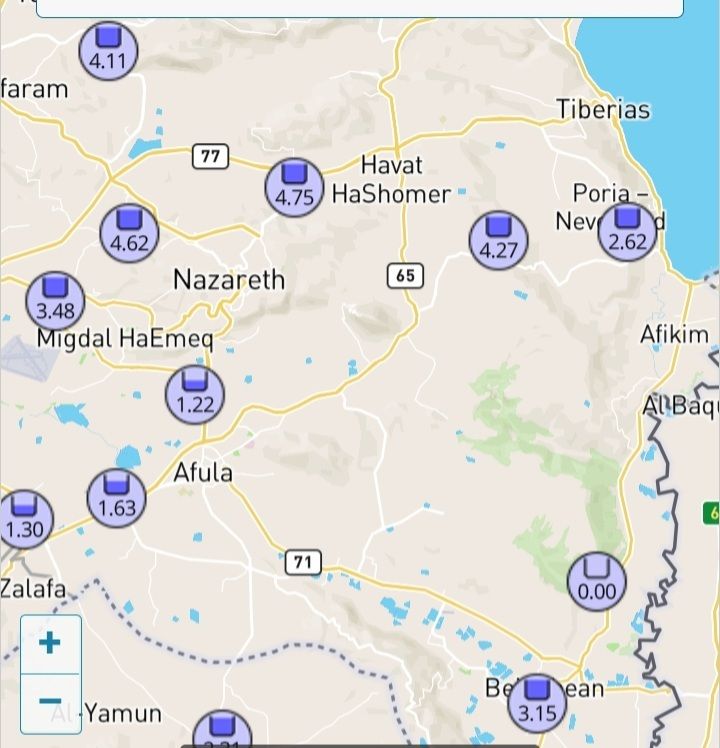
Task: Open the 0.00 rainfall marker
Action: 597,580
